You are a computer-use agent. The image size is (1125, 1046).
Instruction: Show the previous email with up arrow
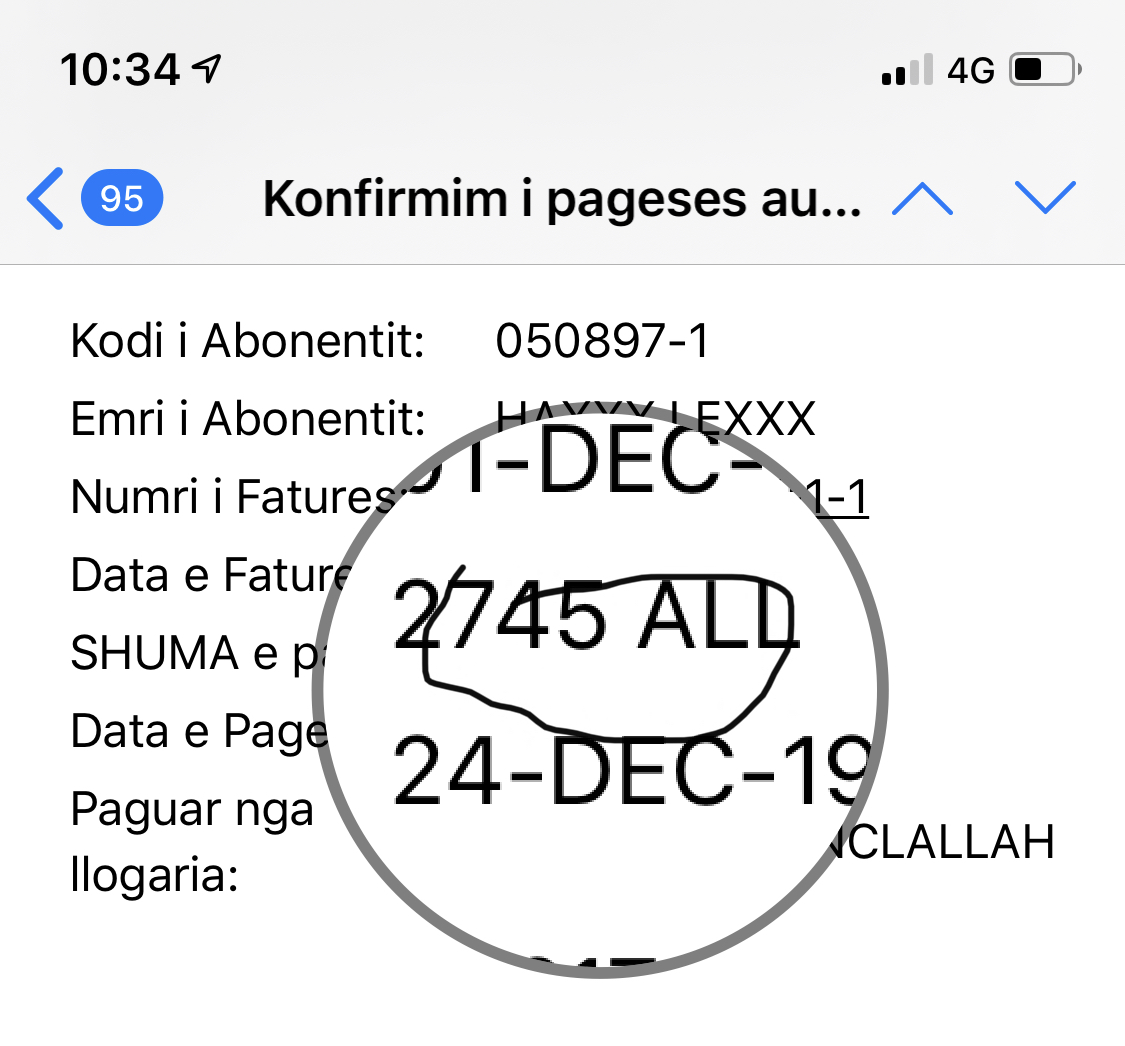(922, 199)
